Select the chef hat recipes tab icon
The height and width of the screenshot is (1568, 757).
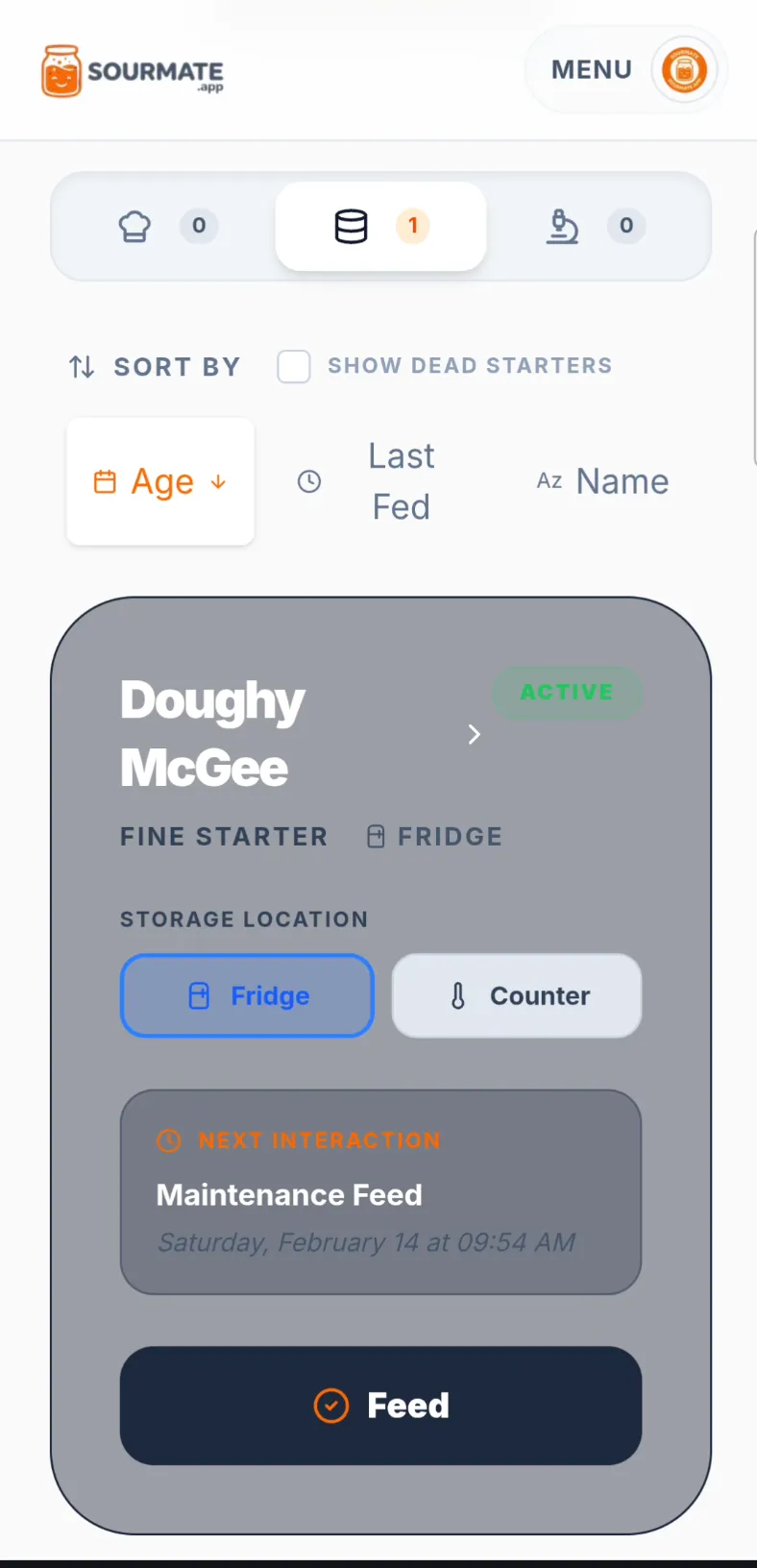pyautogui.click(x=134, y=226)
